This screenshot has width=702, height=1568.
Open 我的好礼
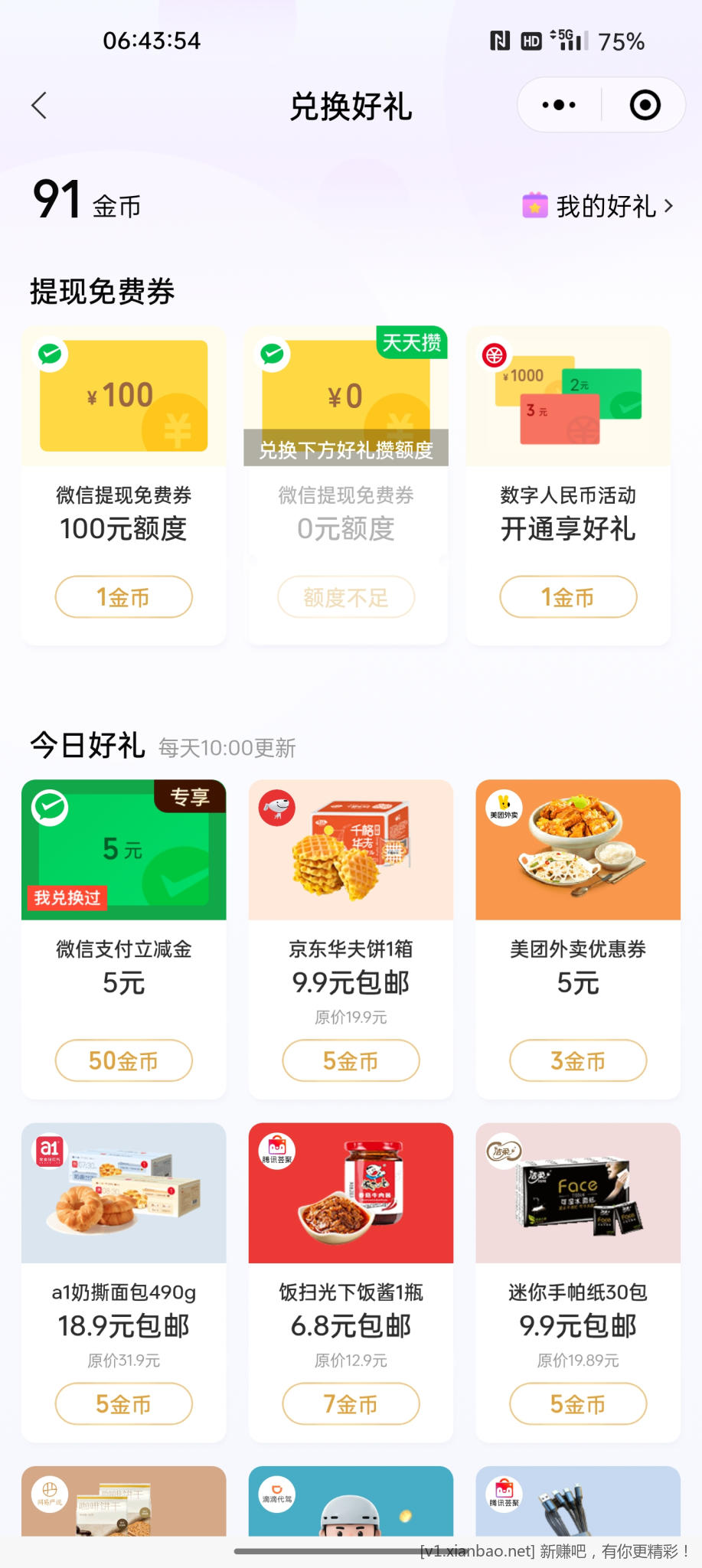tap(598, 206)
